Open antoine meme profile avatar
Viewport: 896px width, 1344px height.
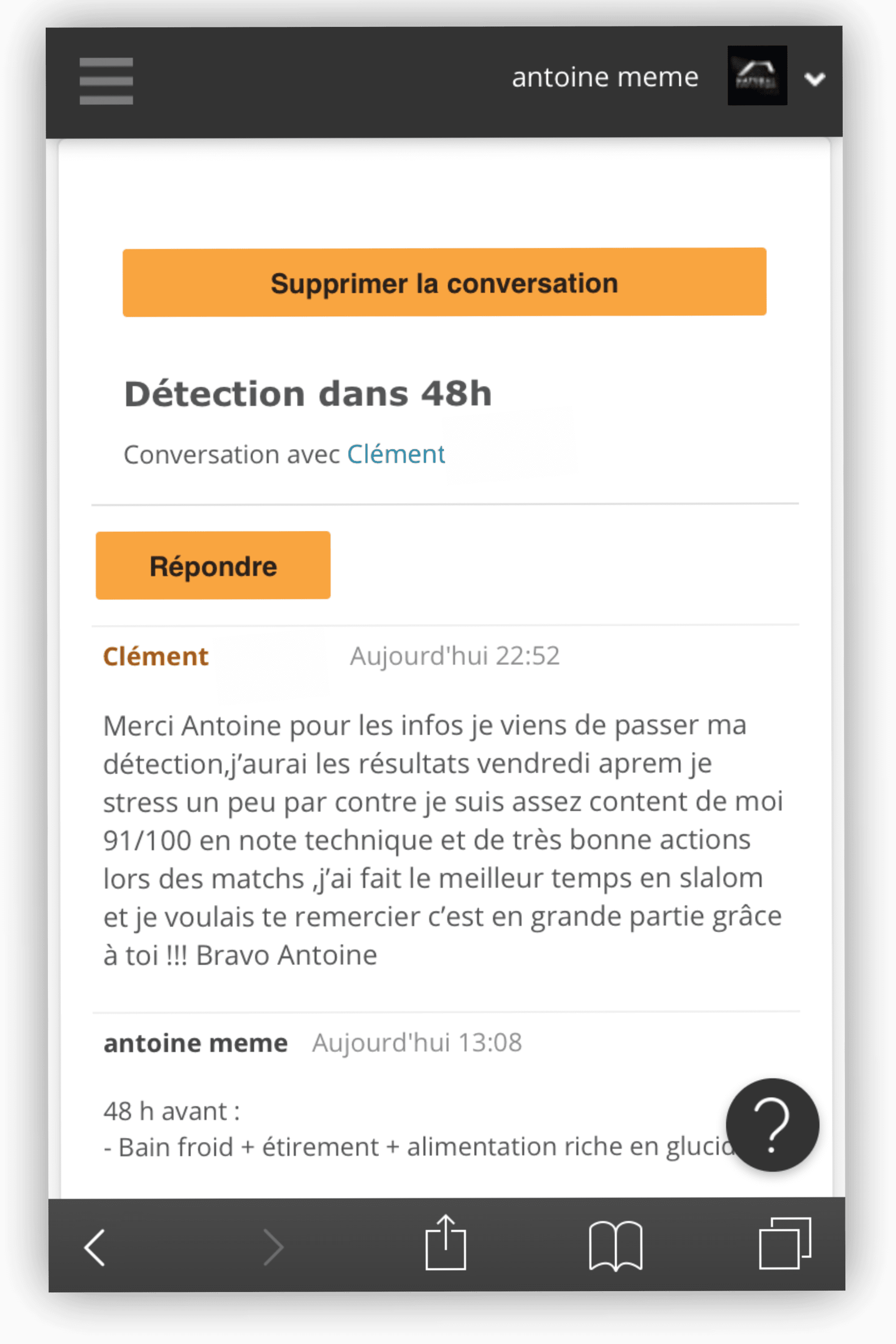[757, 75]
